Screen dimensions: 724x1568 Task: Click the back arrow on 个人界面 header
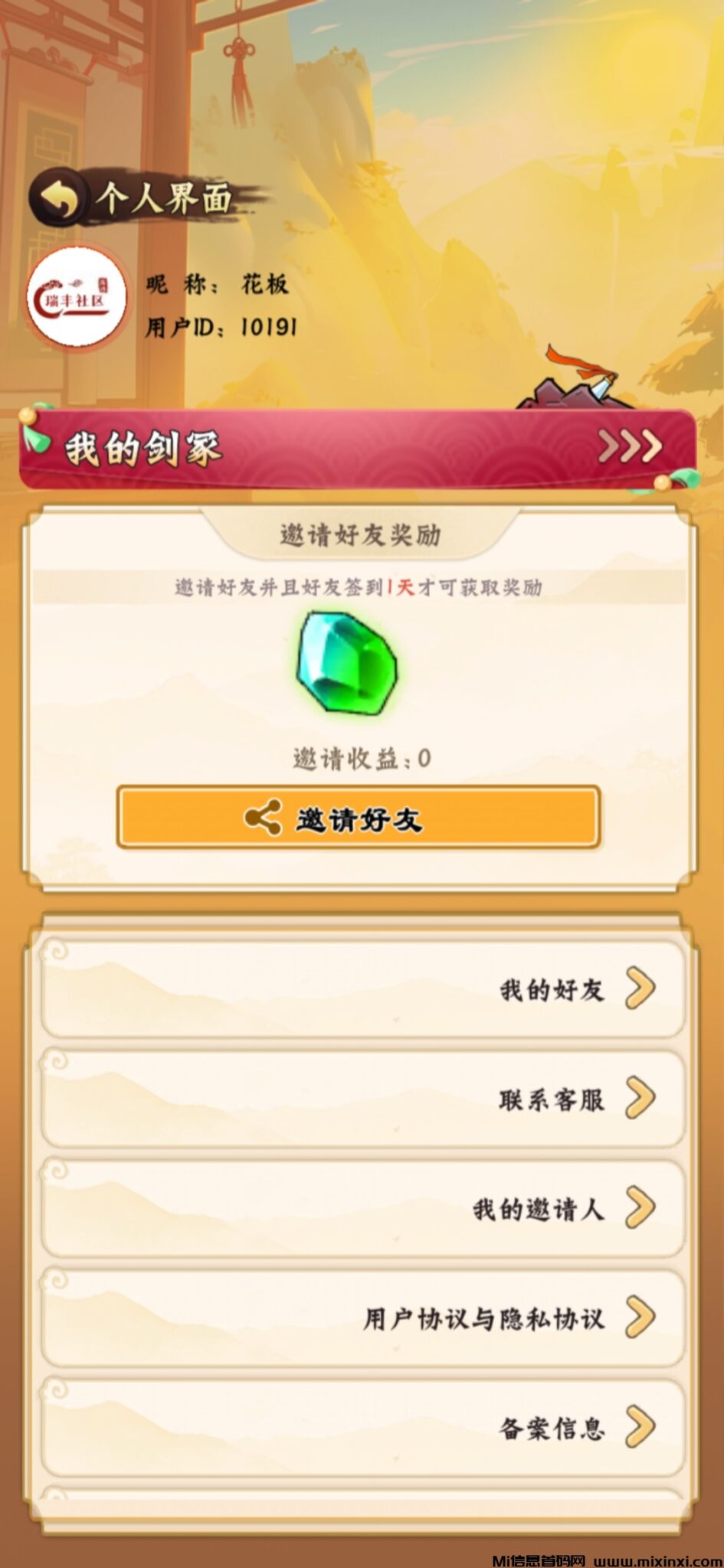click(60, 198)
